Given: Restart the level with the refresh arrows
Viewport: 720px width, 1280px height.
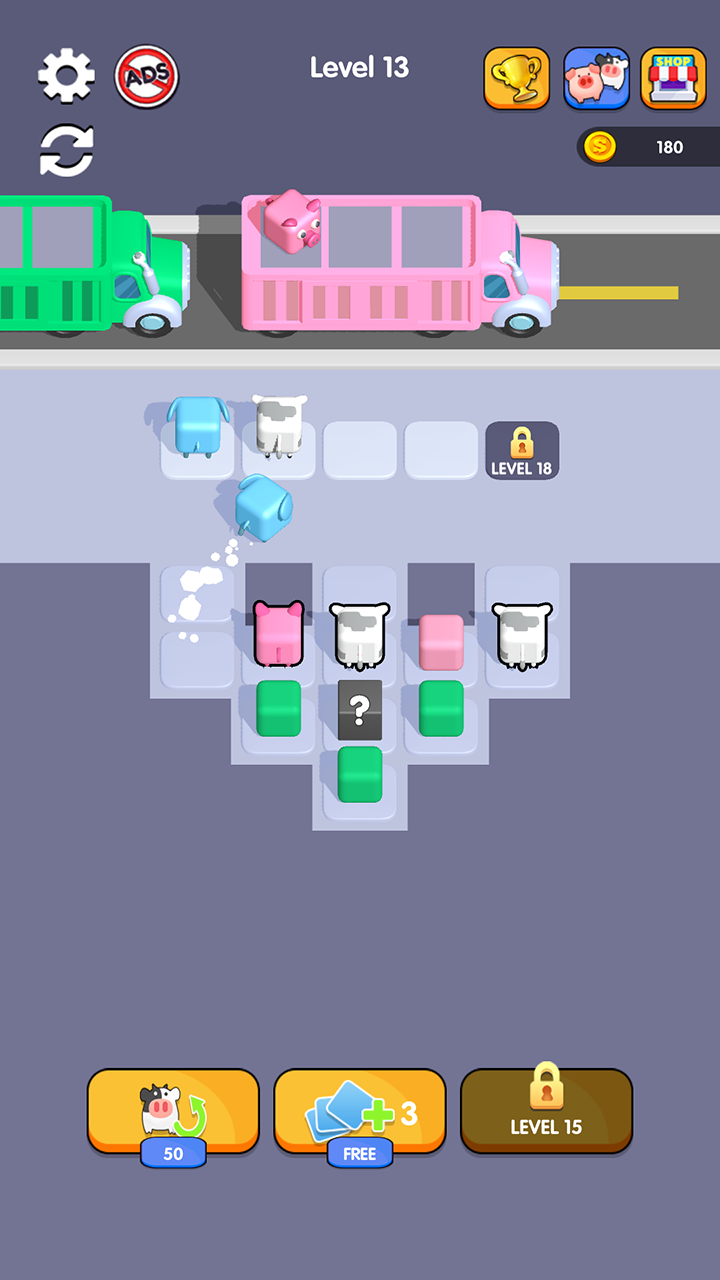Looking at the screenshot, I should tap(66, 151).
